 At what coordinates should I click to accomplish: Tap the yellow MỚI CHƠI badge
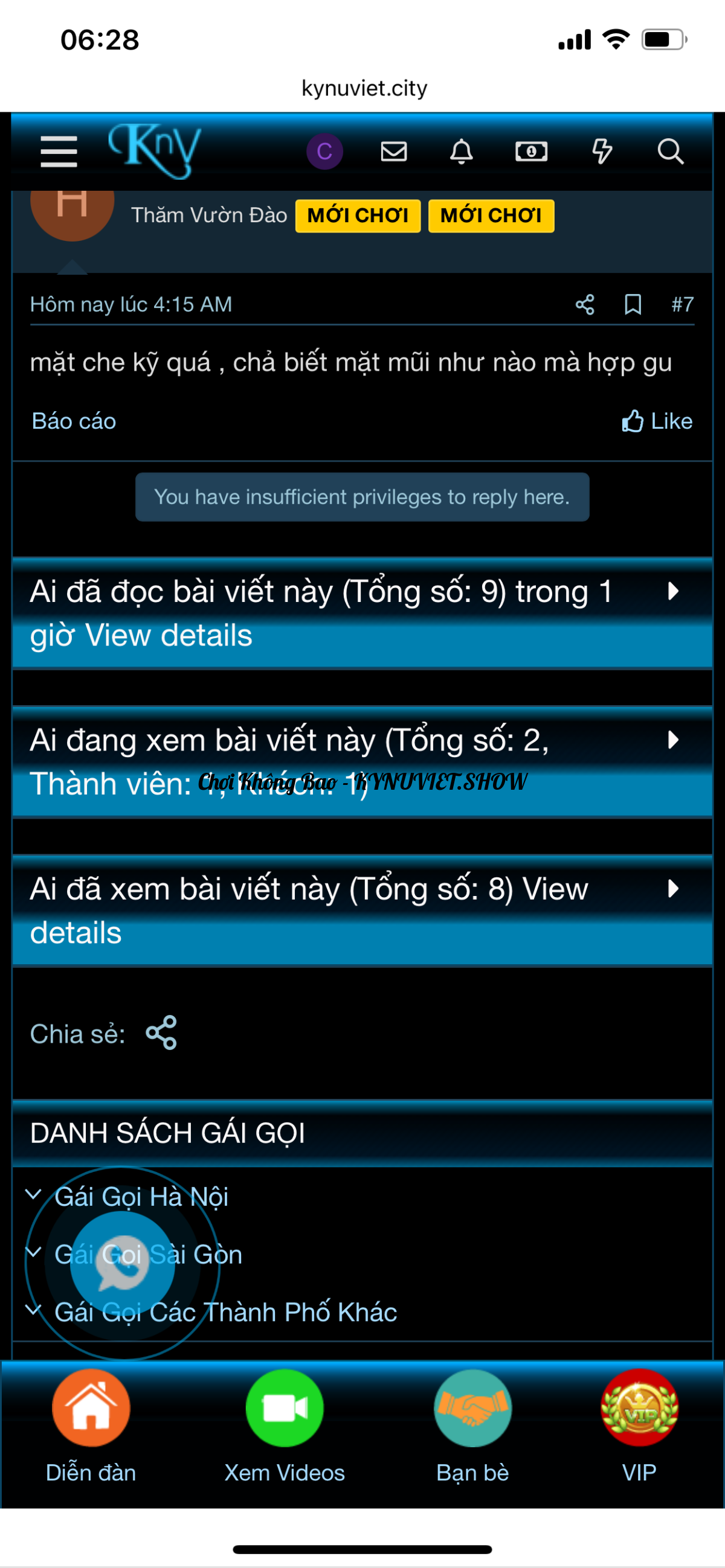coord(357,215)
